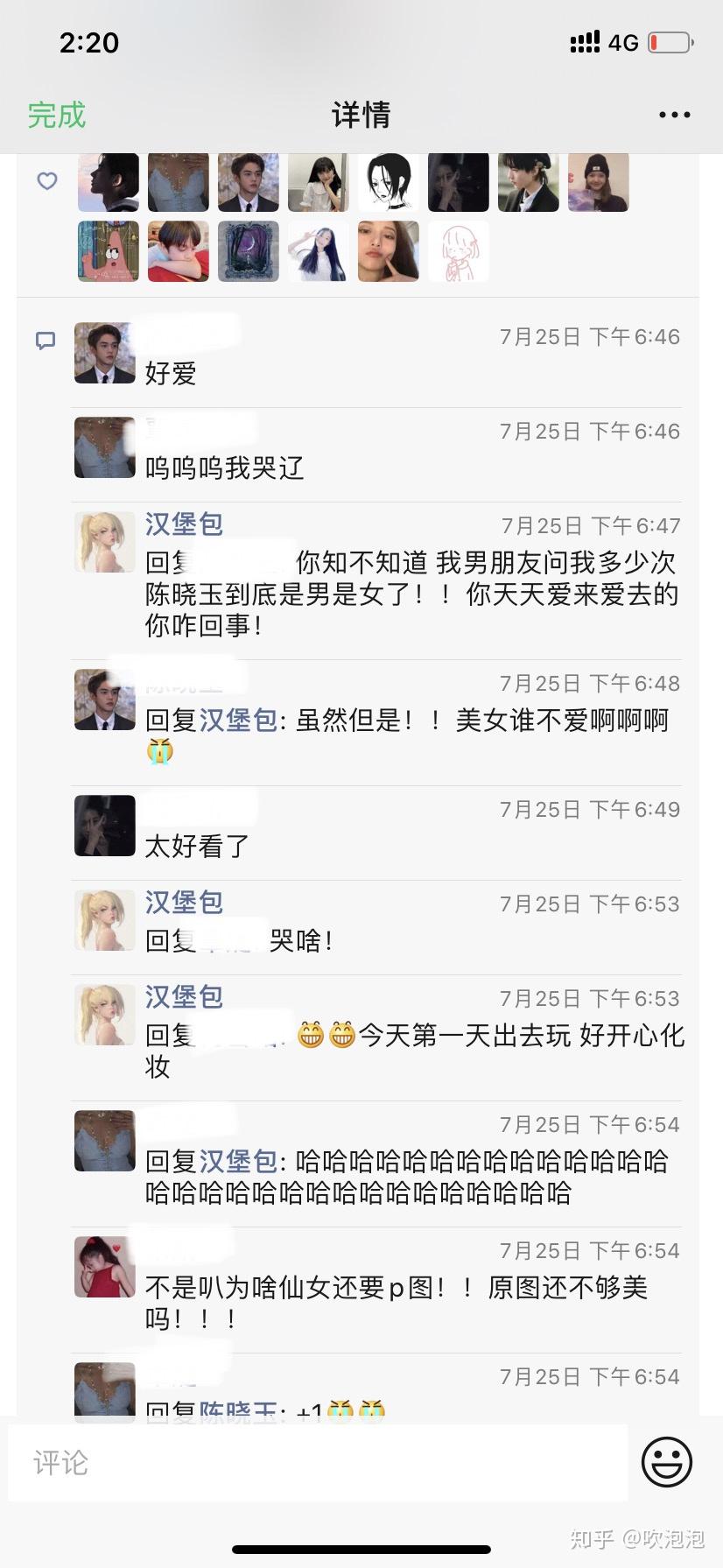Tap the 评论 comment input field

click(x=318, y=1462)
